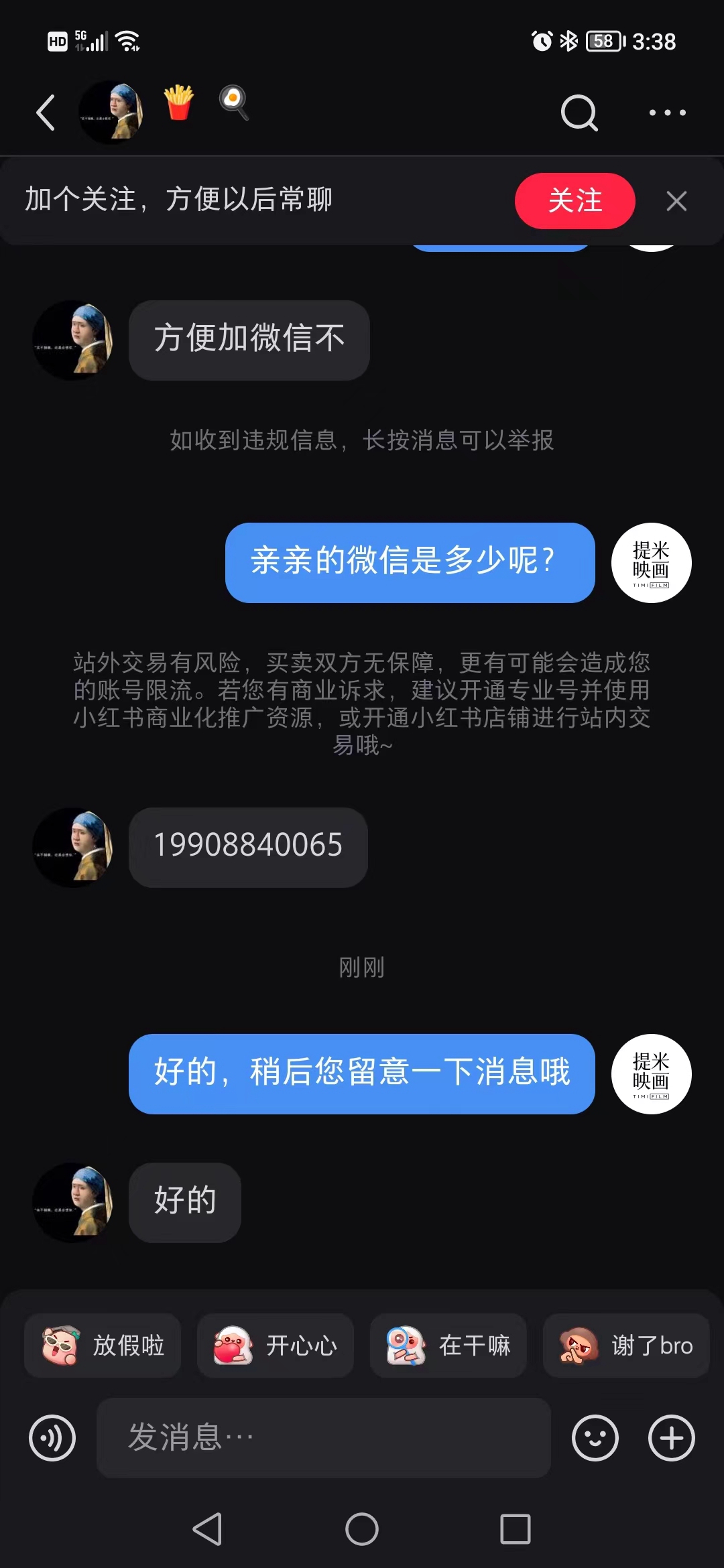
Task: Tap the 提米映画 avatar beside 好的，稍后您留意一下消息哦
Action: pos(652,1073)
